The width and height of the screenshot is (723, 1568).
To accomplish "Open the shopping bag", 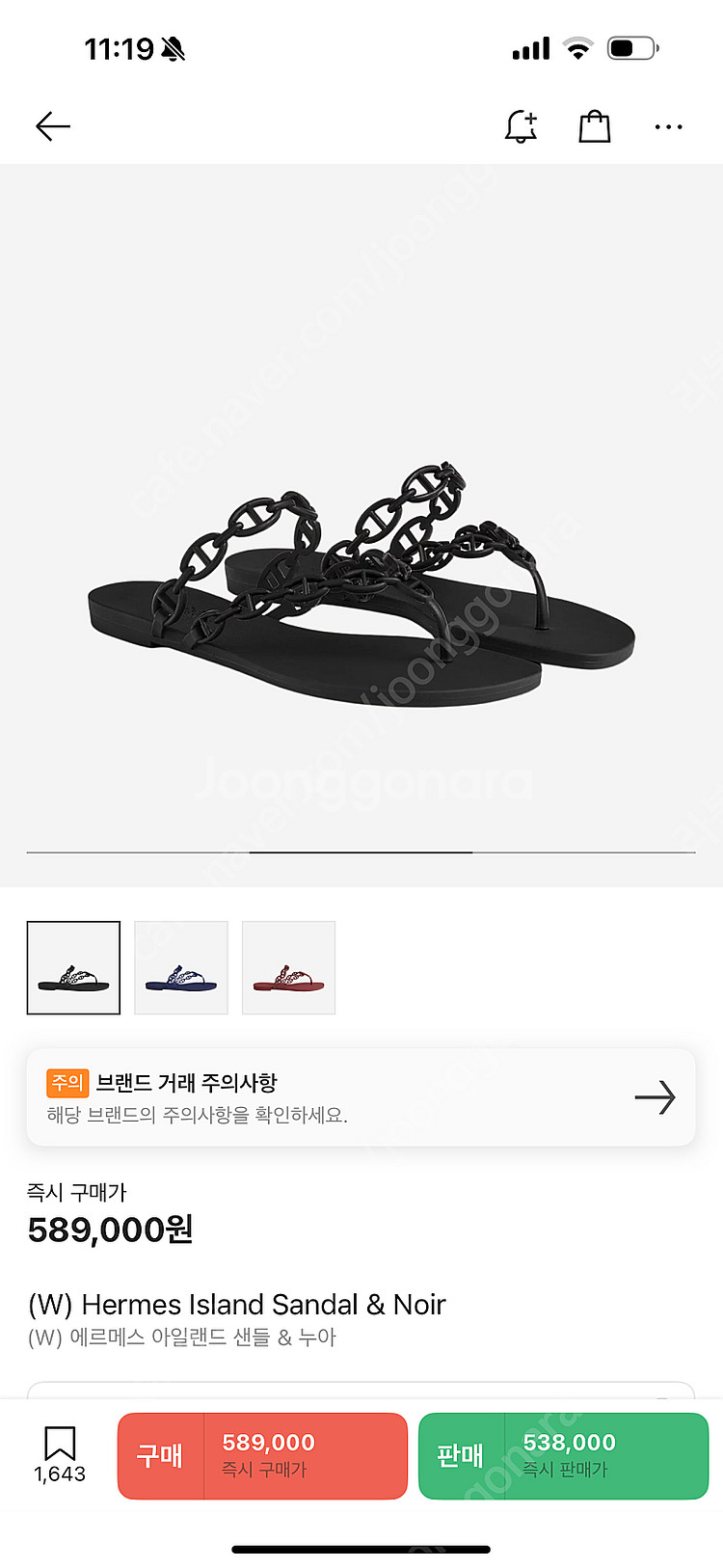I will pos(595,126).
